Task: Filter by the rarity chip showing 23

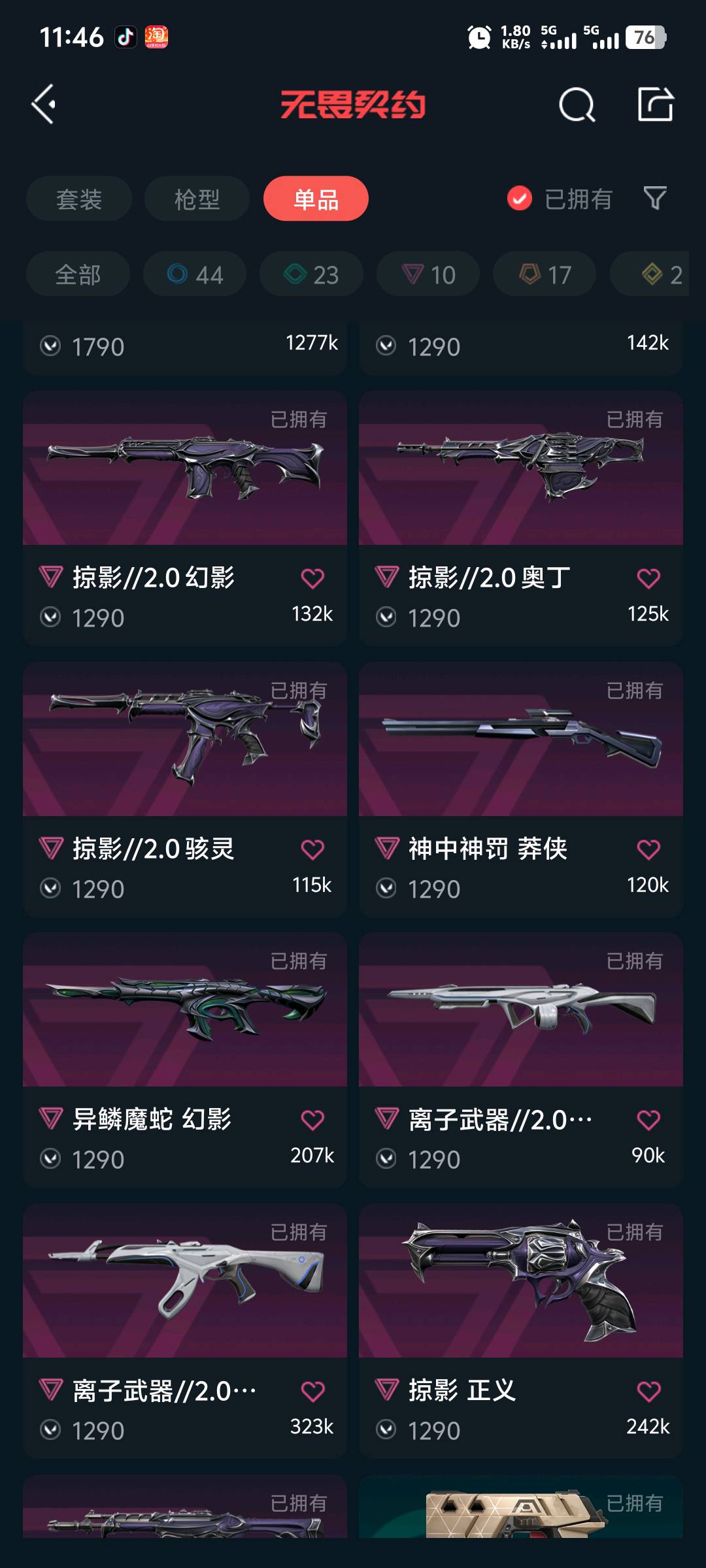Action: (311, 274)
